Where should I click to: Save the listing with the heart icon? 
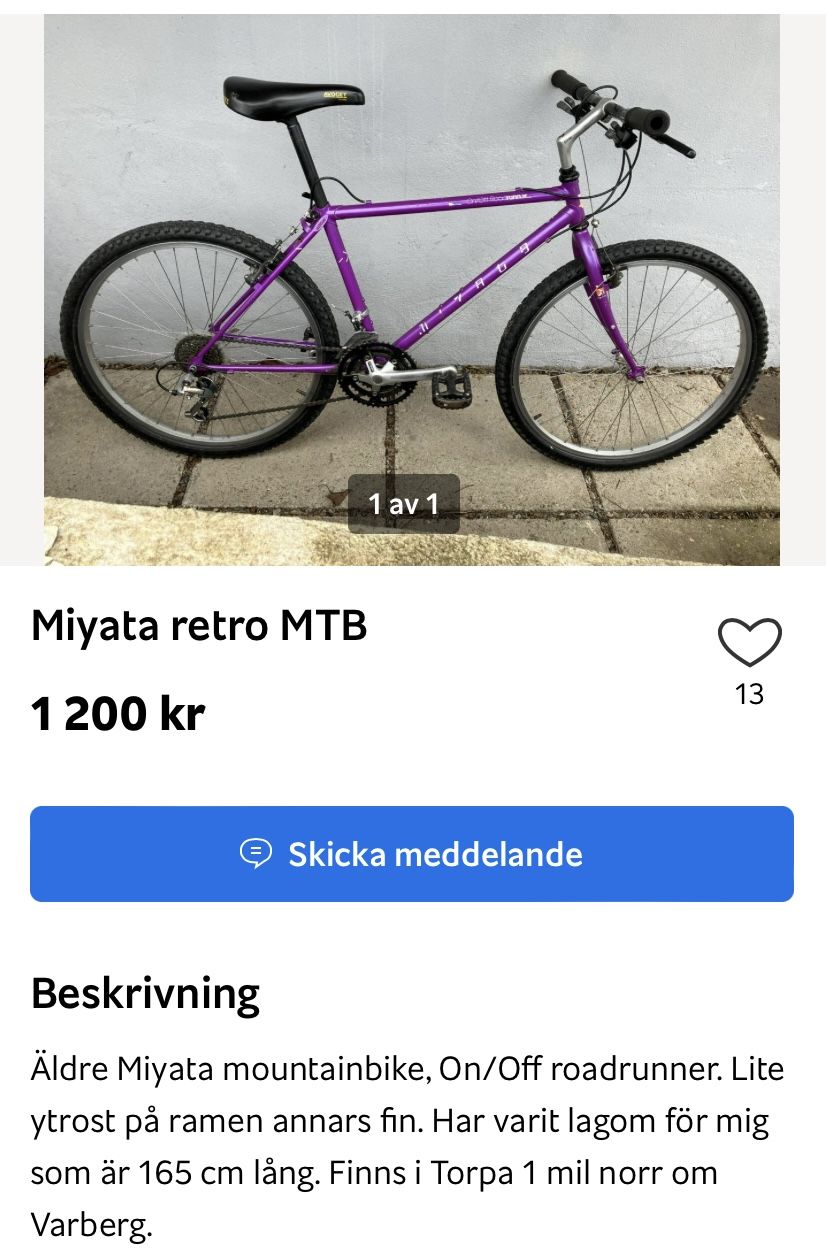[x=749, y=643]
